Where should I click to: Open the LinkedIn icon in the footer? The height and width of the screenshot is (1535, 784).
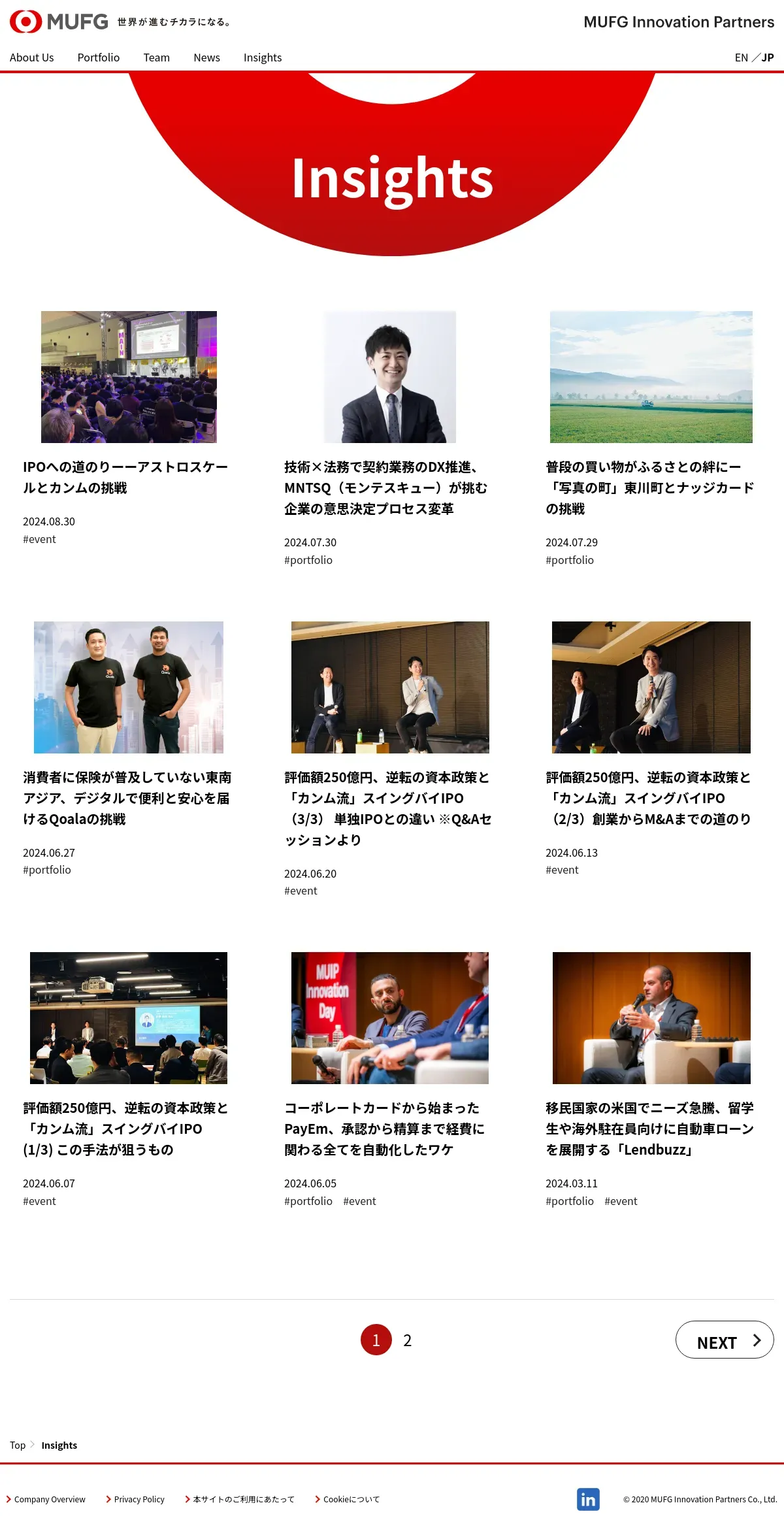(x=588, y=1499)
